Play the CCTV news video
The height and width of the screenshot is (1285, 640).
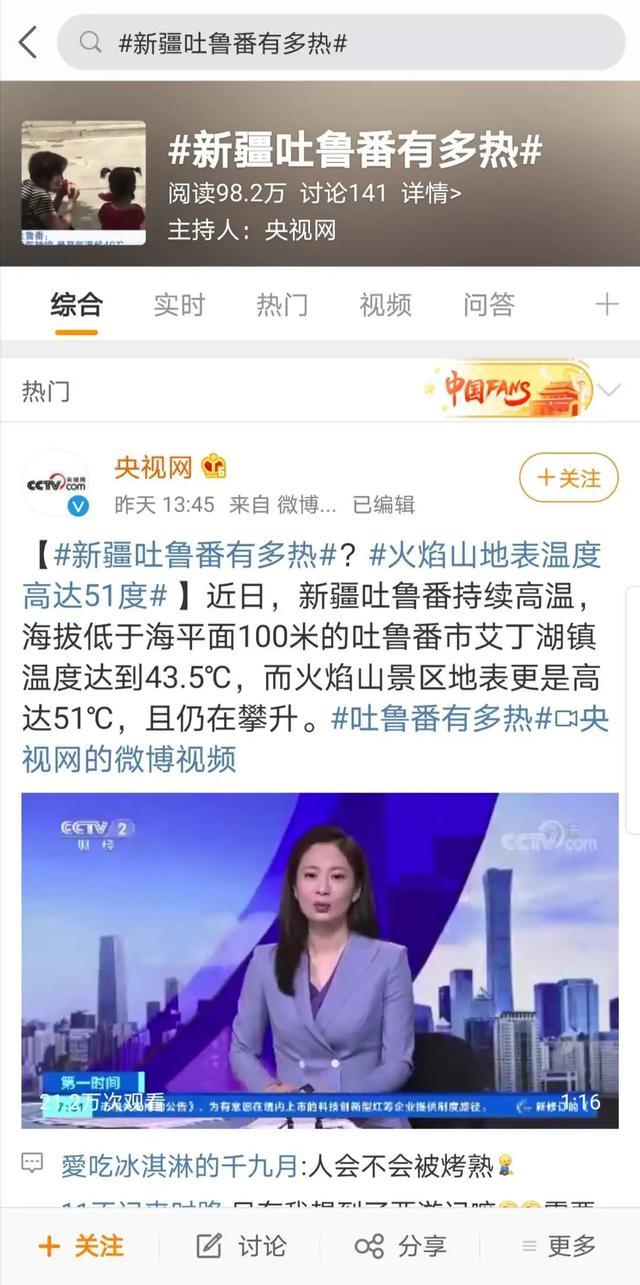click(320, 960)
